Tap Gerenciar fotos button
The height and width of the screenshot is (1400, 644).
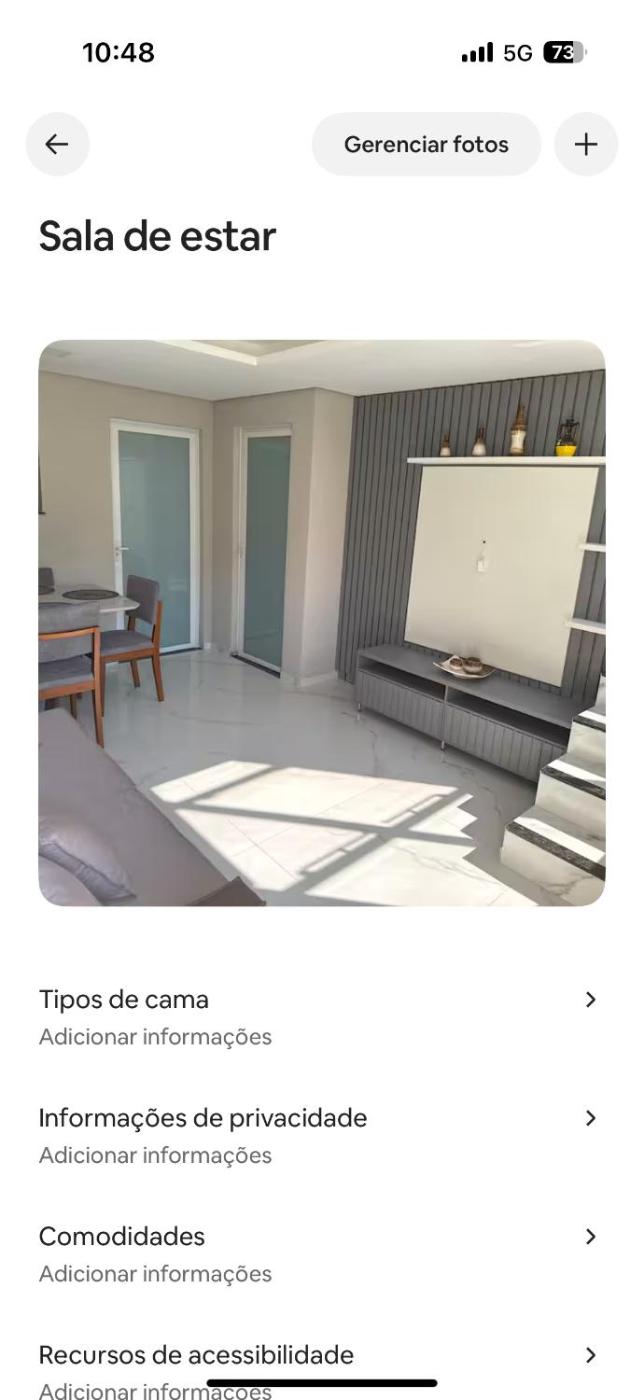[x=426, y=144]
